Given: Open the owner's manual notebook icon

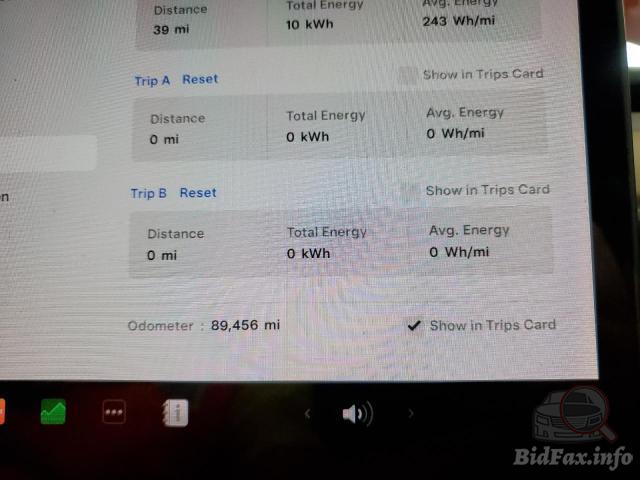Looking at the screenshot, I should pyautogui.click(x=175, y=412).
